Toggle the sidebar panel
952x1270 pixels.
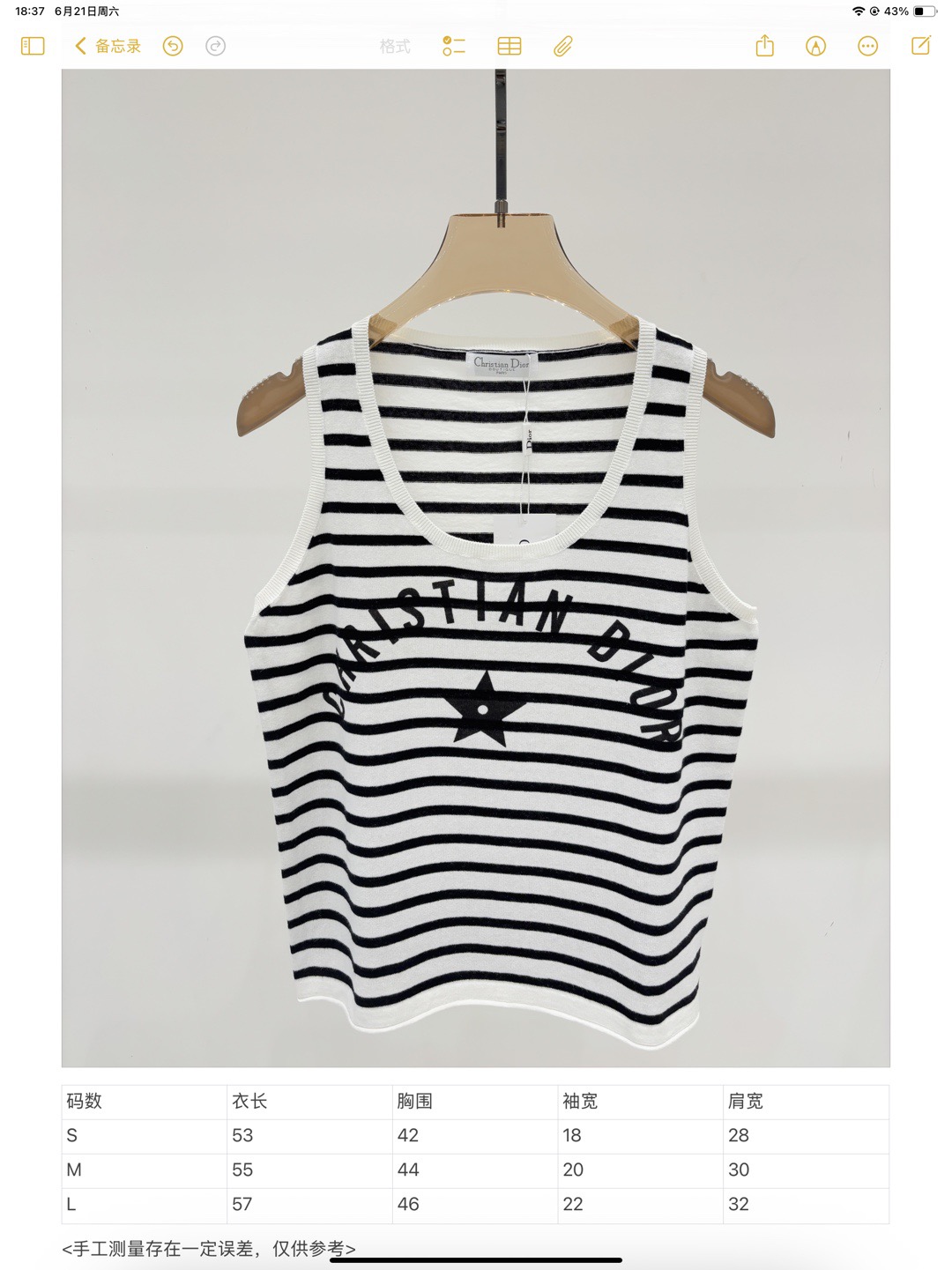33,46
